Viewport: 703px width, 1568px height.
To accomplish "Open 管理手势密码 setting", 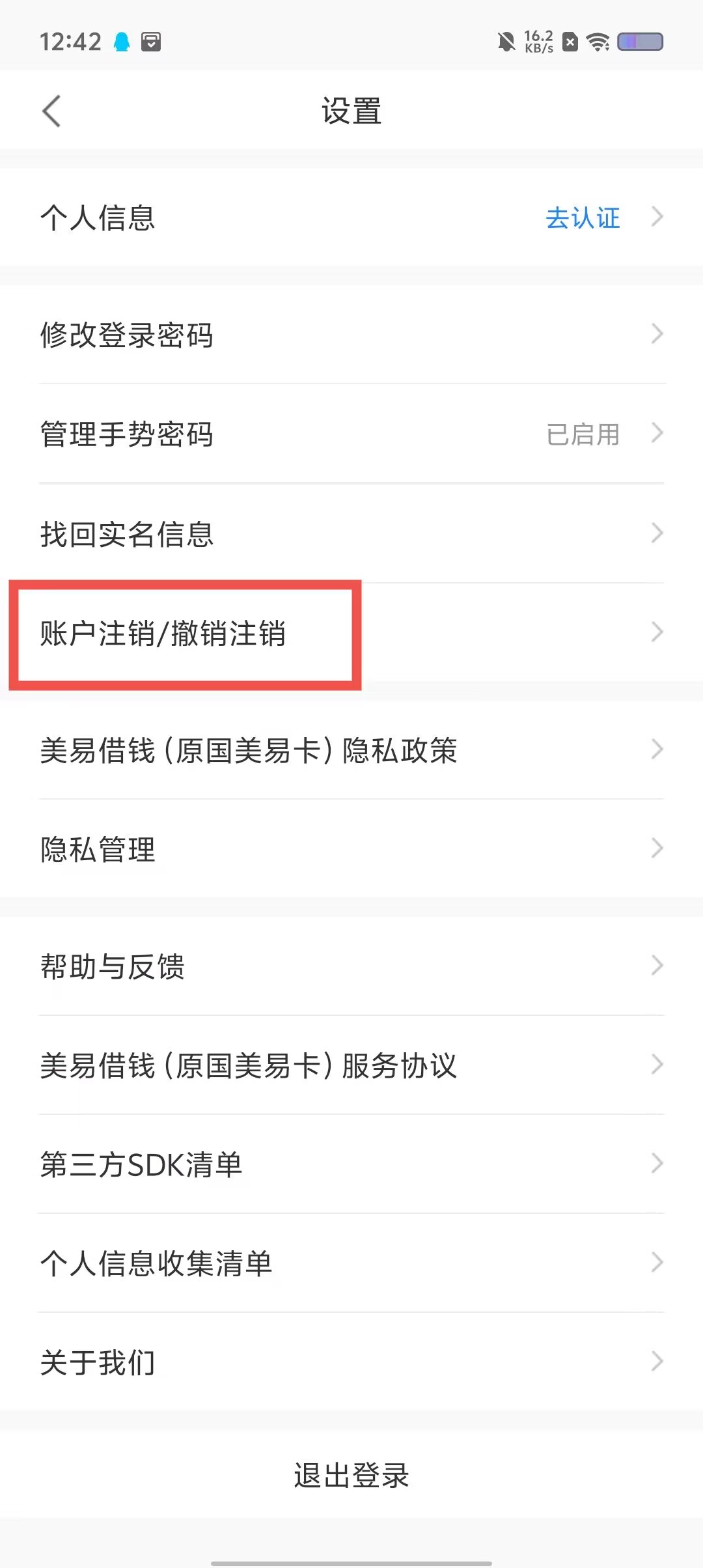I will pos(351,434).
